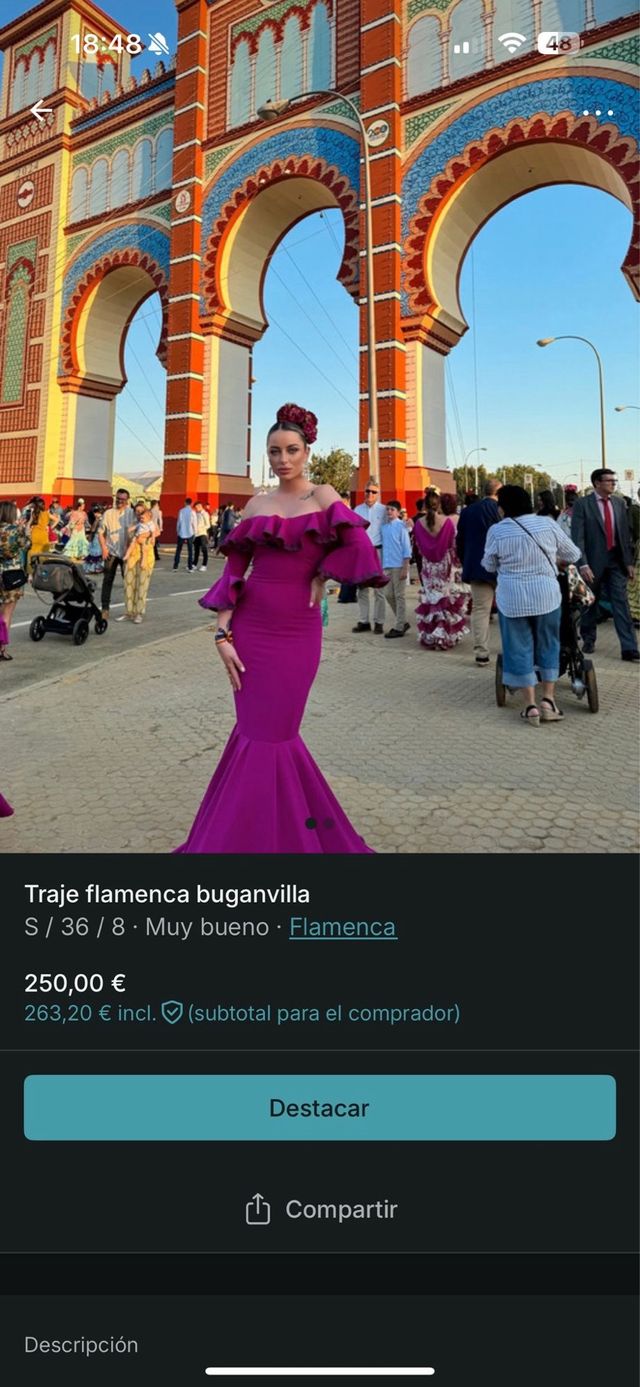
Task: Tap the photo page indicator dots
Action: 319,823
